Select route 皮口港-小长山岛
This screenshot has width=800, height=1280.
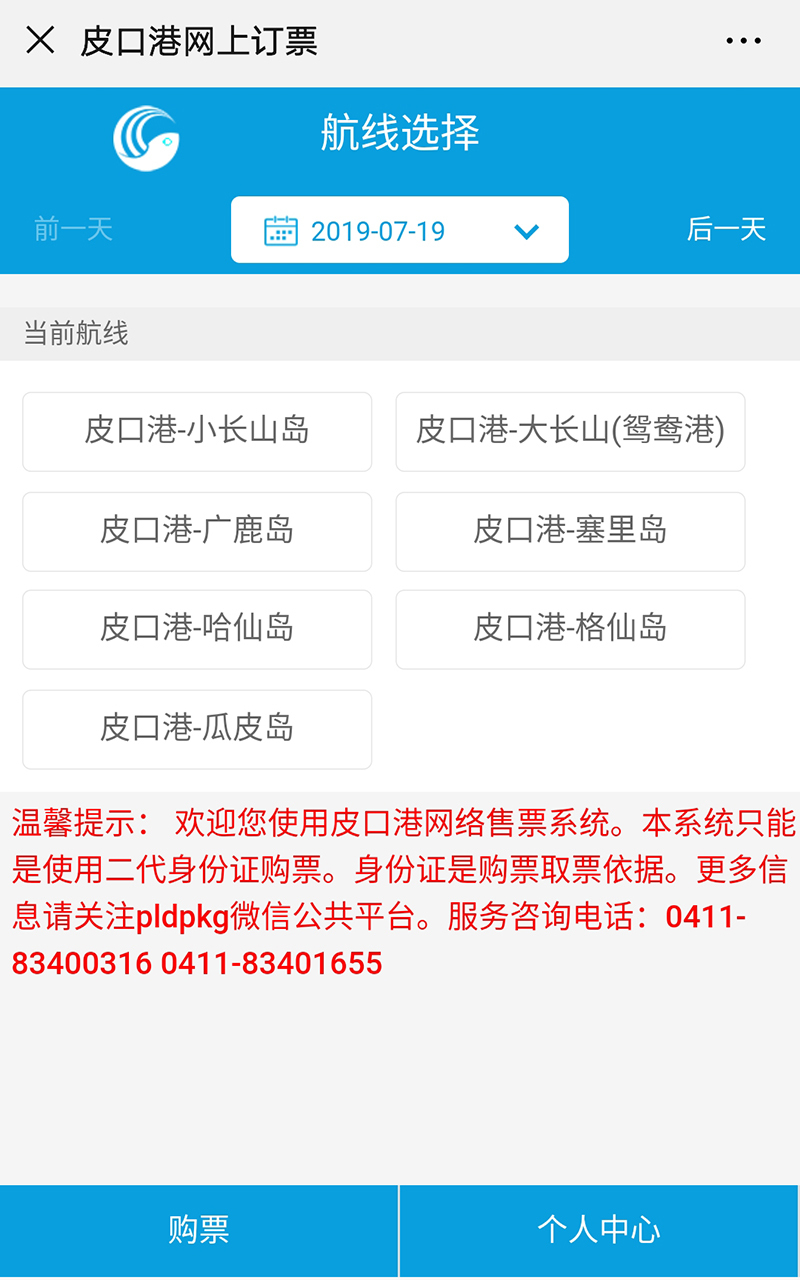tap(197, 431)
